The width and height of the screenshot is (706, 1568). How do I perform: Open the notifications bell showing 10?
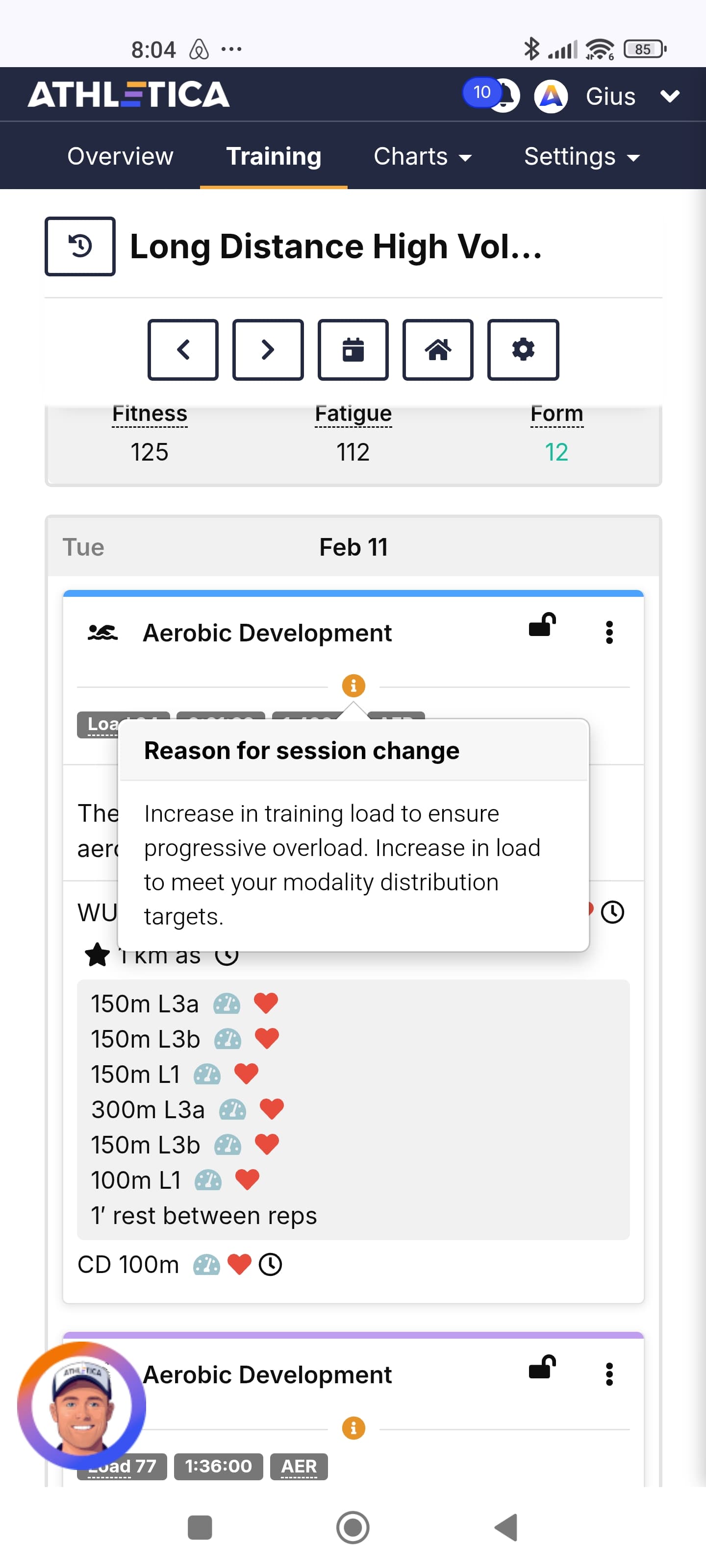click(492, 95)
